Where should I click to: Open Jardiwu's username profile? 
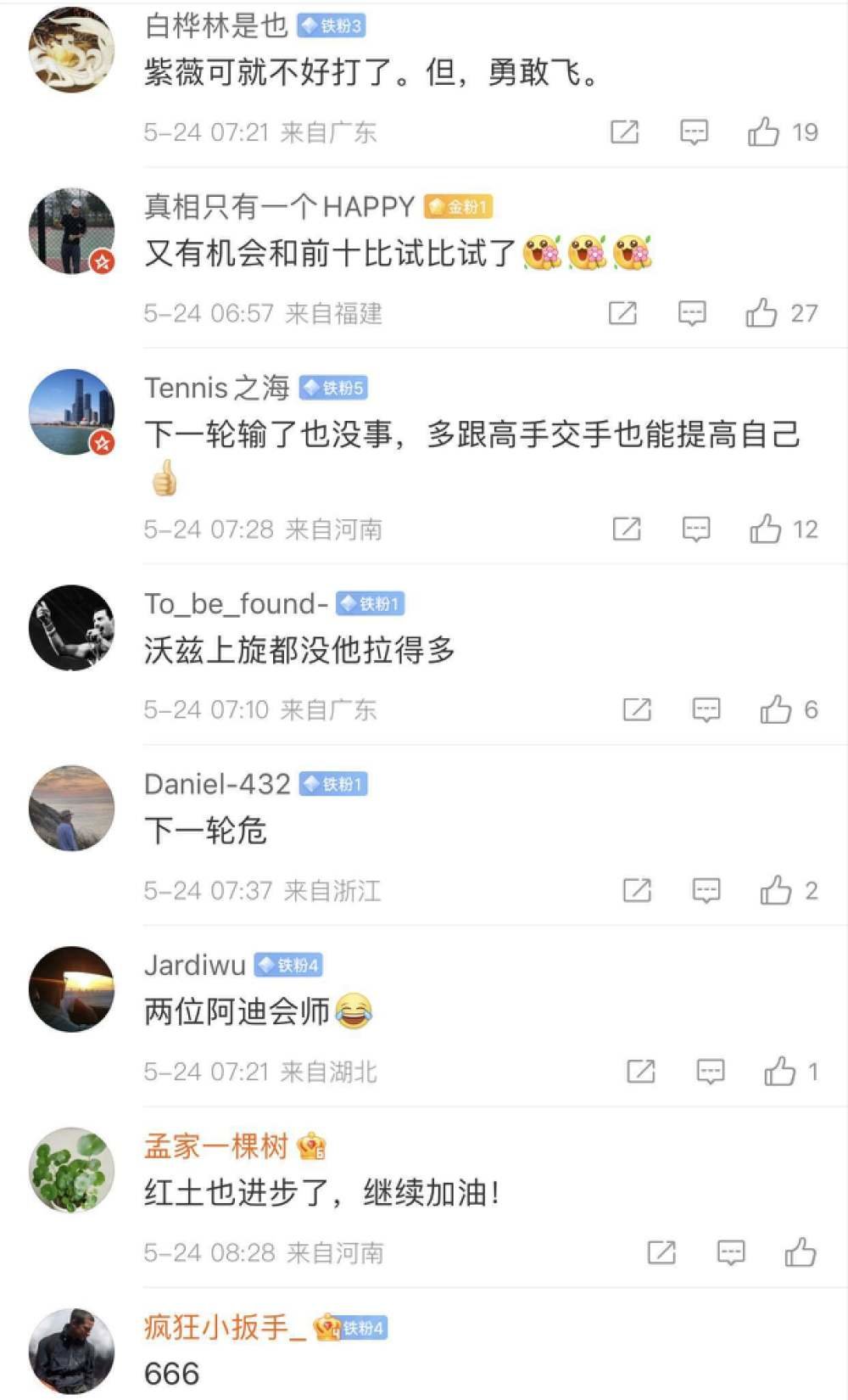[x=195, y=965]
